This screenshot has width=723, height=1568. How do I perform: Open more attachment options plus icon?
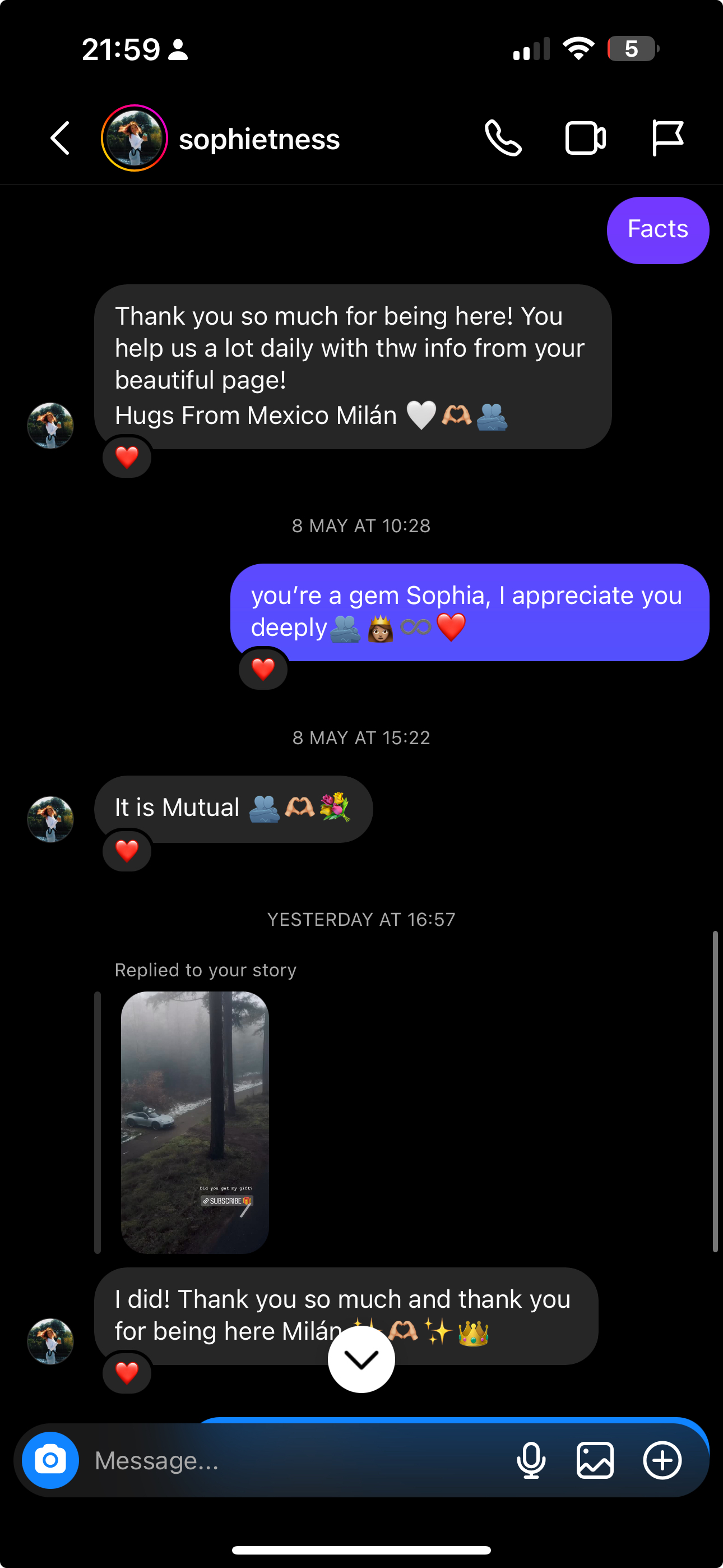point(662,1460)
